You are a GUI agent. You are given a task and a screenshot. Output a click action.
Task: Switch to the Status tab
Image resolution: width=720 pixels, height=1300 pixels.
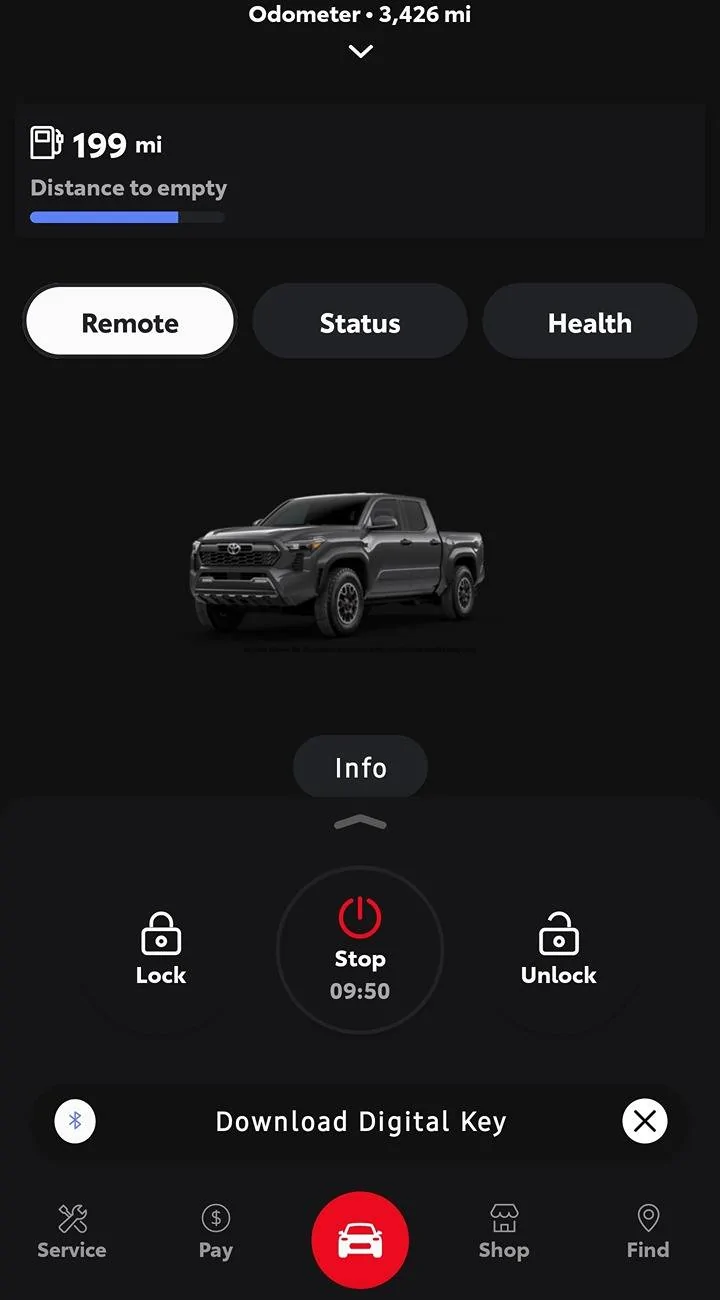[360, 323]
